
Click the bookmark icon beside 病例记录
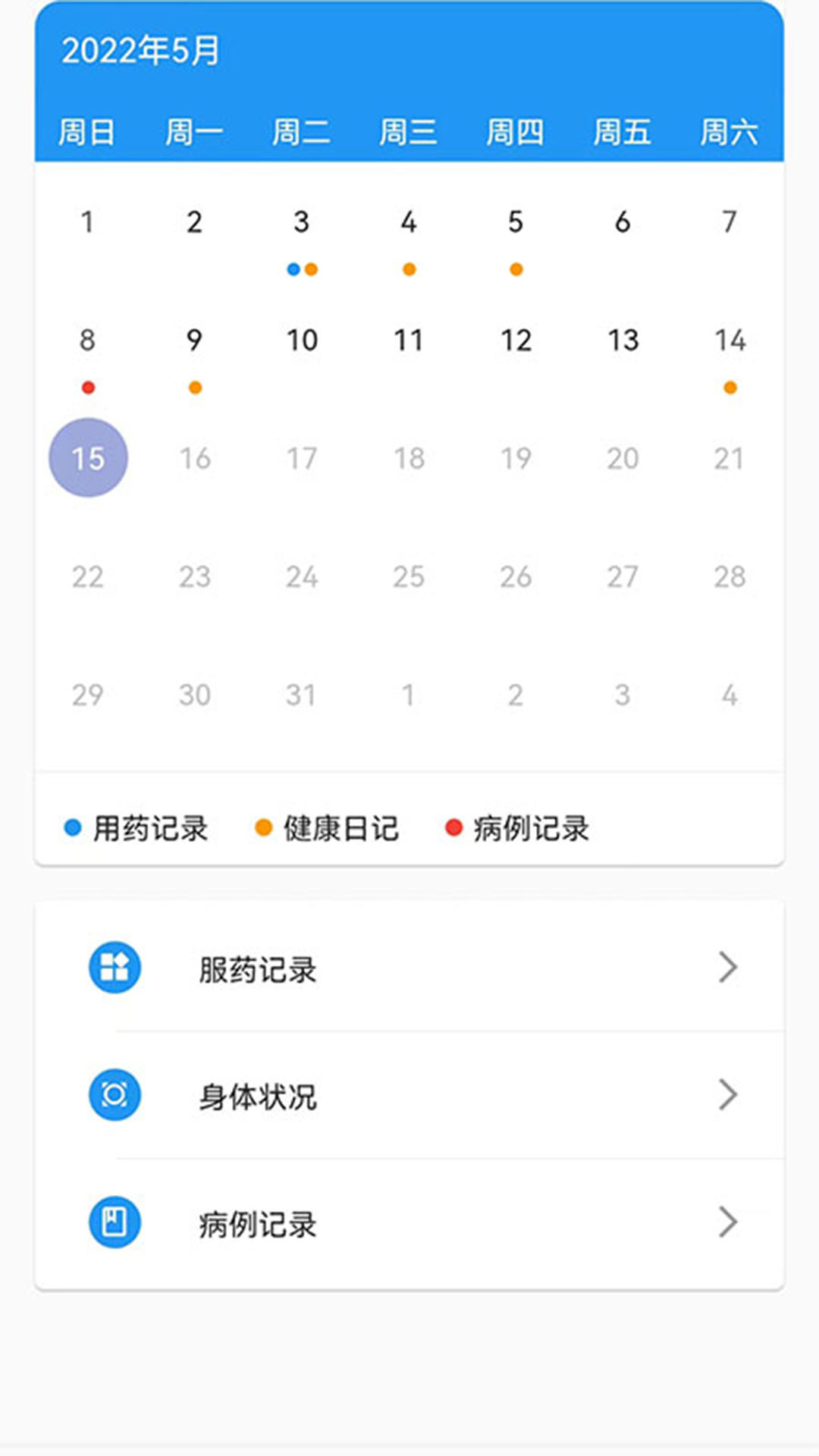[x=114, y=1224]
